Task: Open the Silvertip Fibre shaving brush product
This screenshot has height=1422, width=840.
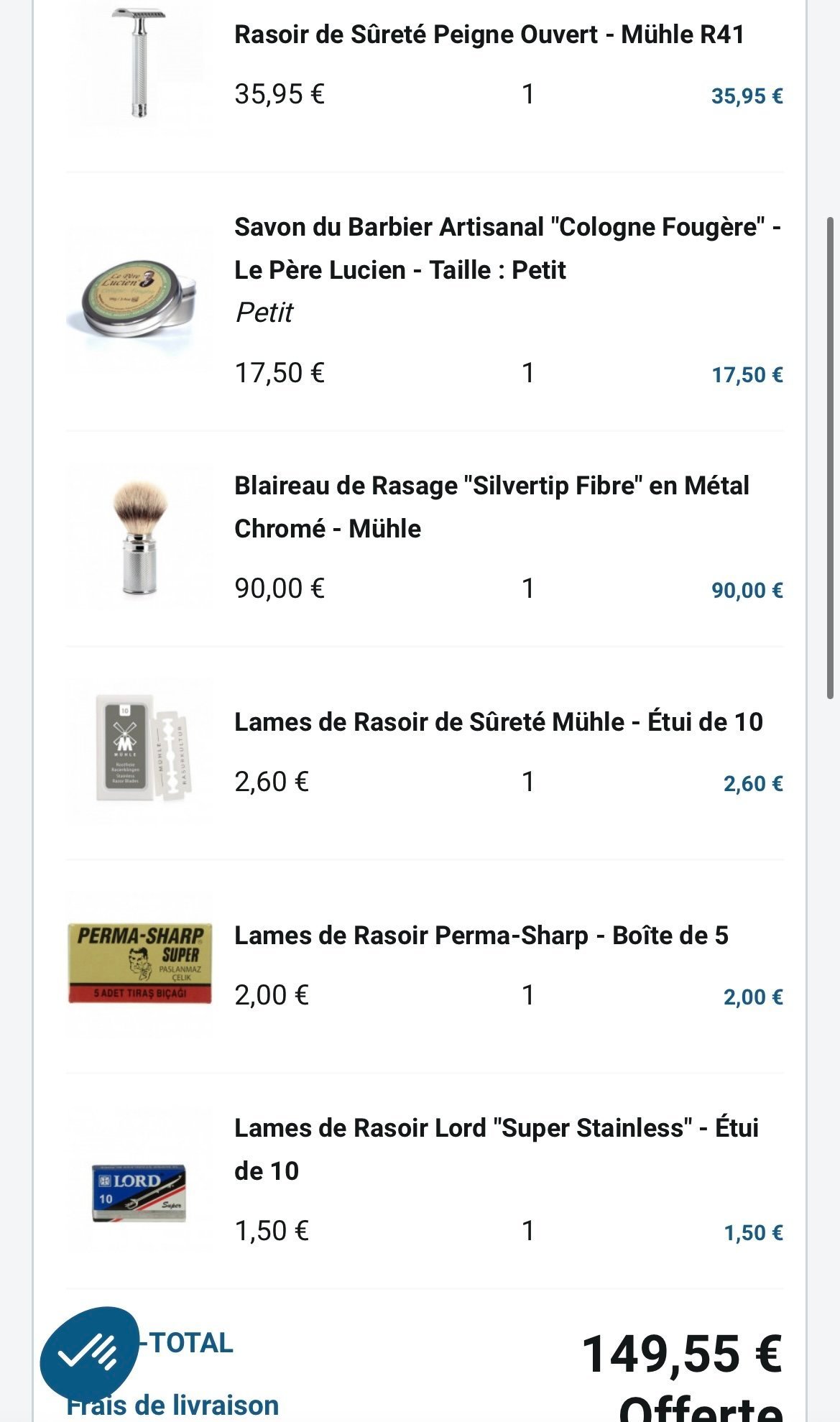Action: pyautogui.click(x=491, y=507)
